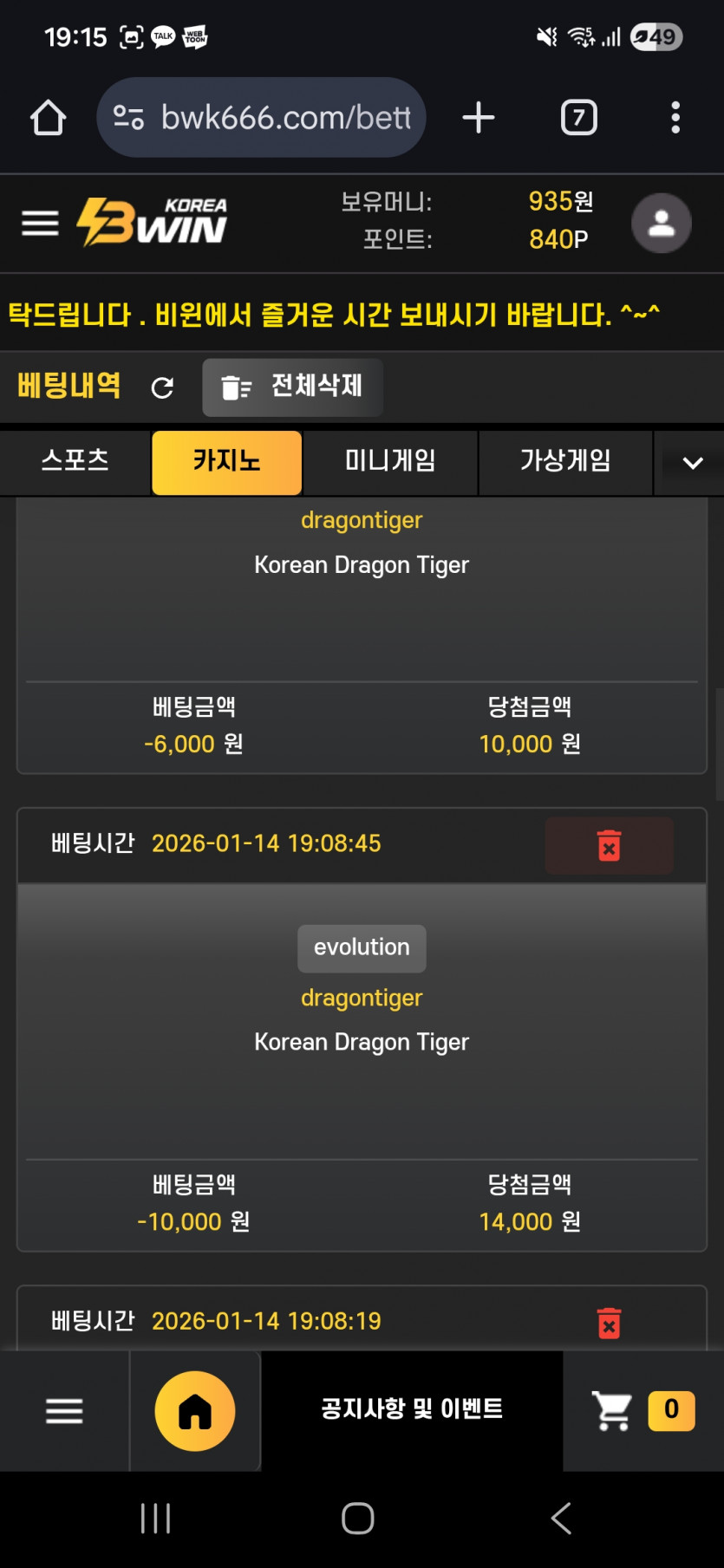This screenshot has width=724, height=1568.
Task: Delete the bet from 19:08:19
Action: pyautogui.click(x=609, y=1324)
